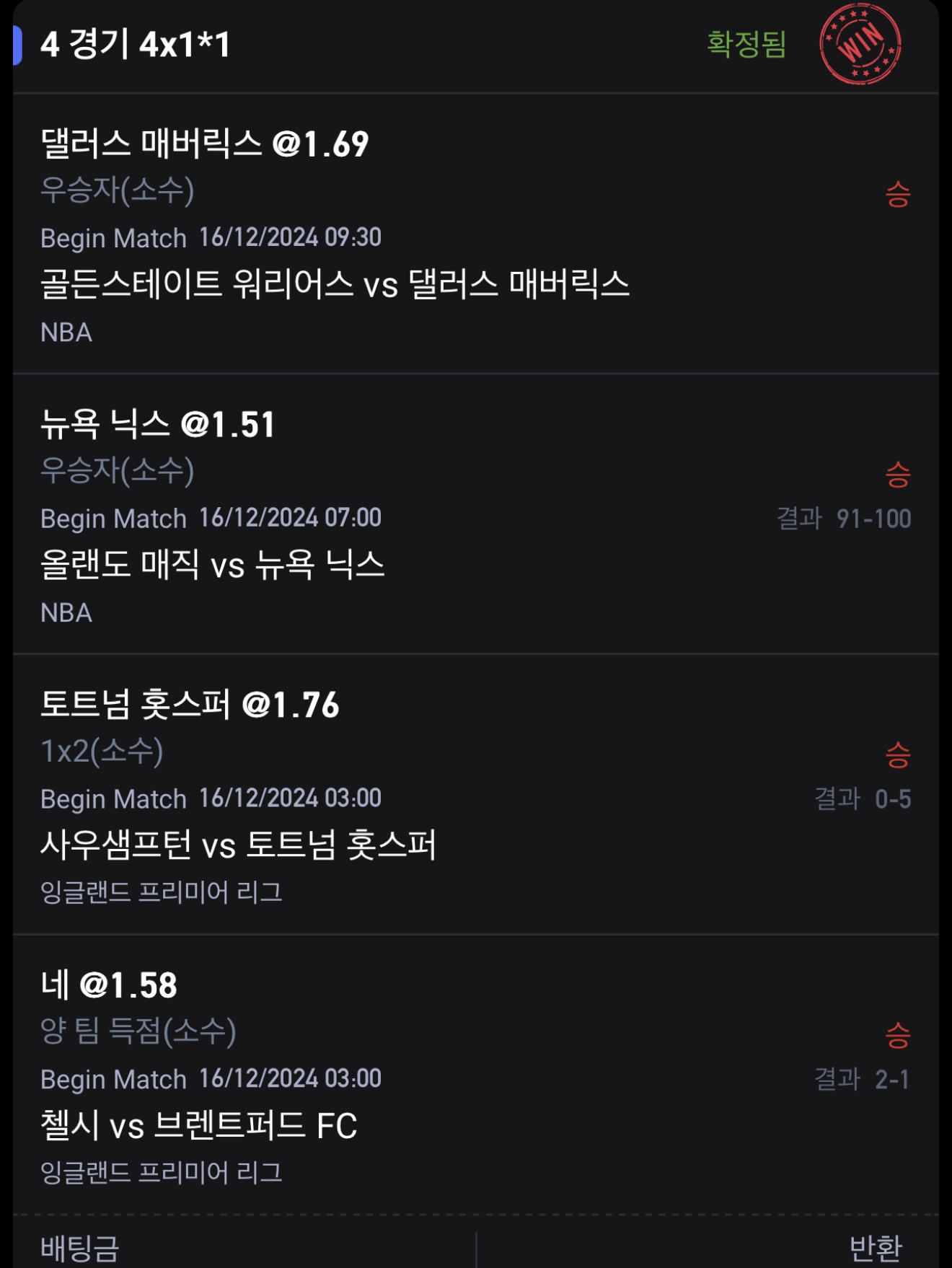952x1268 pixels.
Task: Select the Southampton vs Tottenham Hotspur bet
Action: 238,845
